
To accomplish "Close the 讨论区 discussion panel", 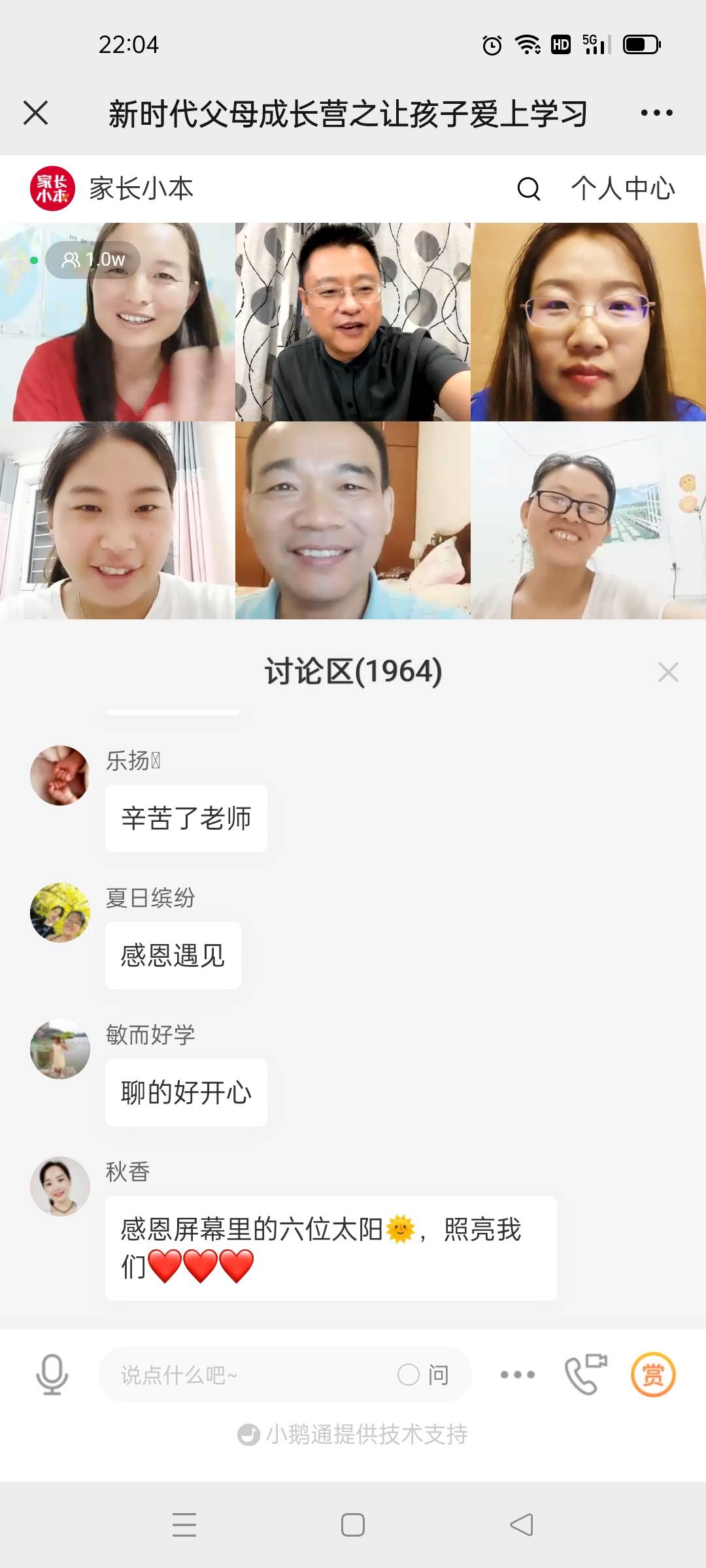I will tap(668, 673).
